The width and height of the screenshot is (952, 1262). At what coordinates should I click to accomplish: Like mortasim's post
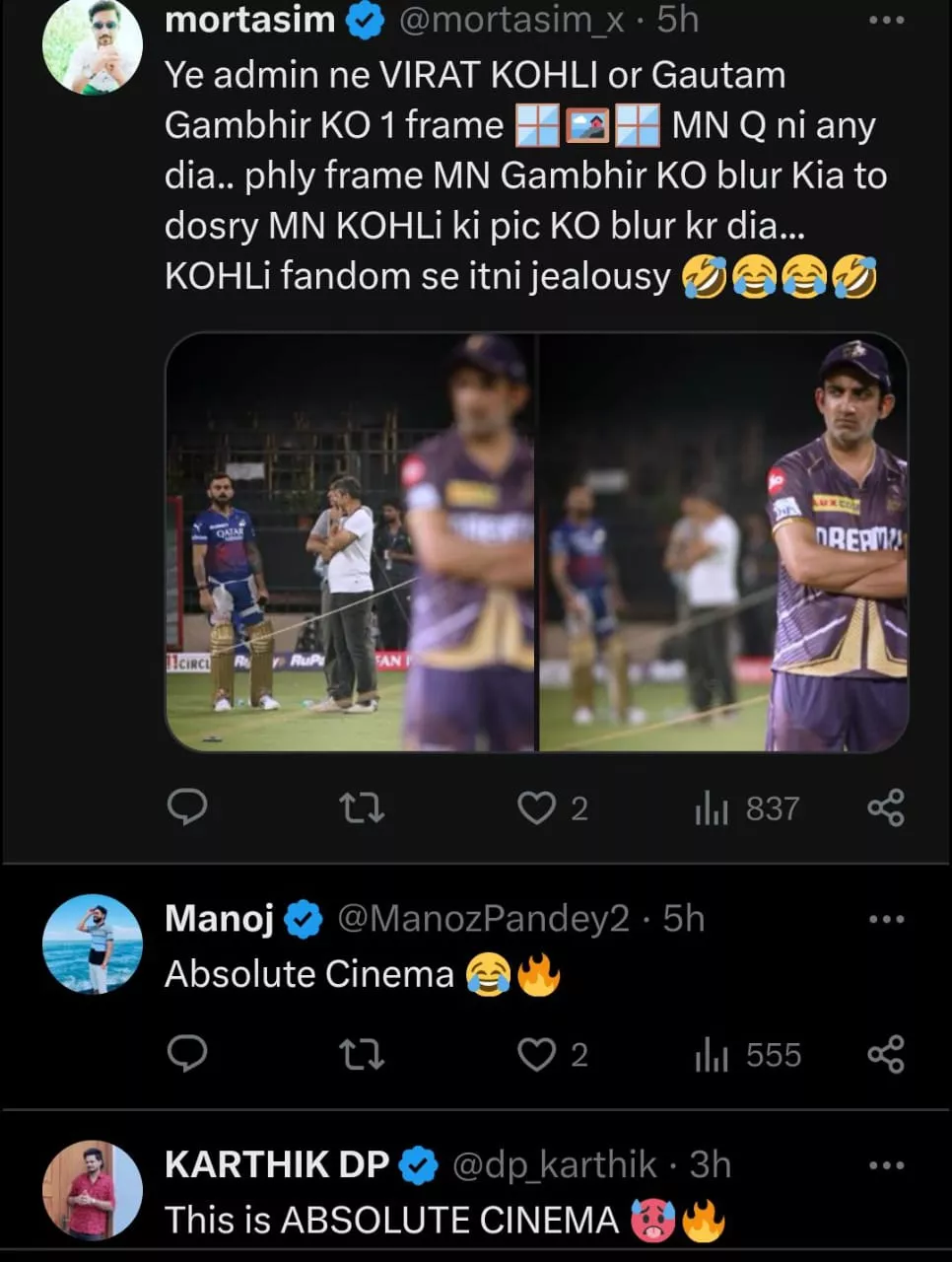point(537,808)
